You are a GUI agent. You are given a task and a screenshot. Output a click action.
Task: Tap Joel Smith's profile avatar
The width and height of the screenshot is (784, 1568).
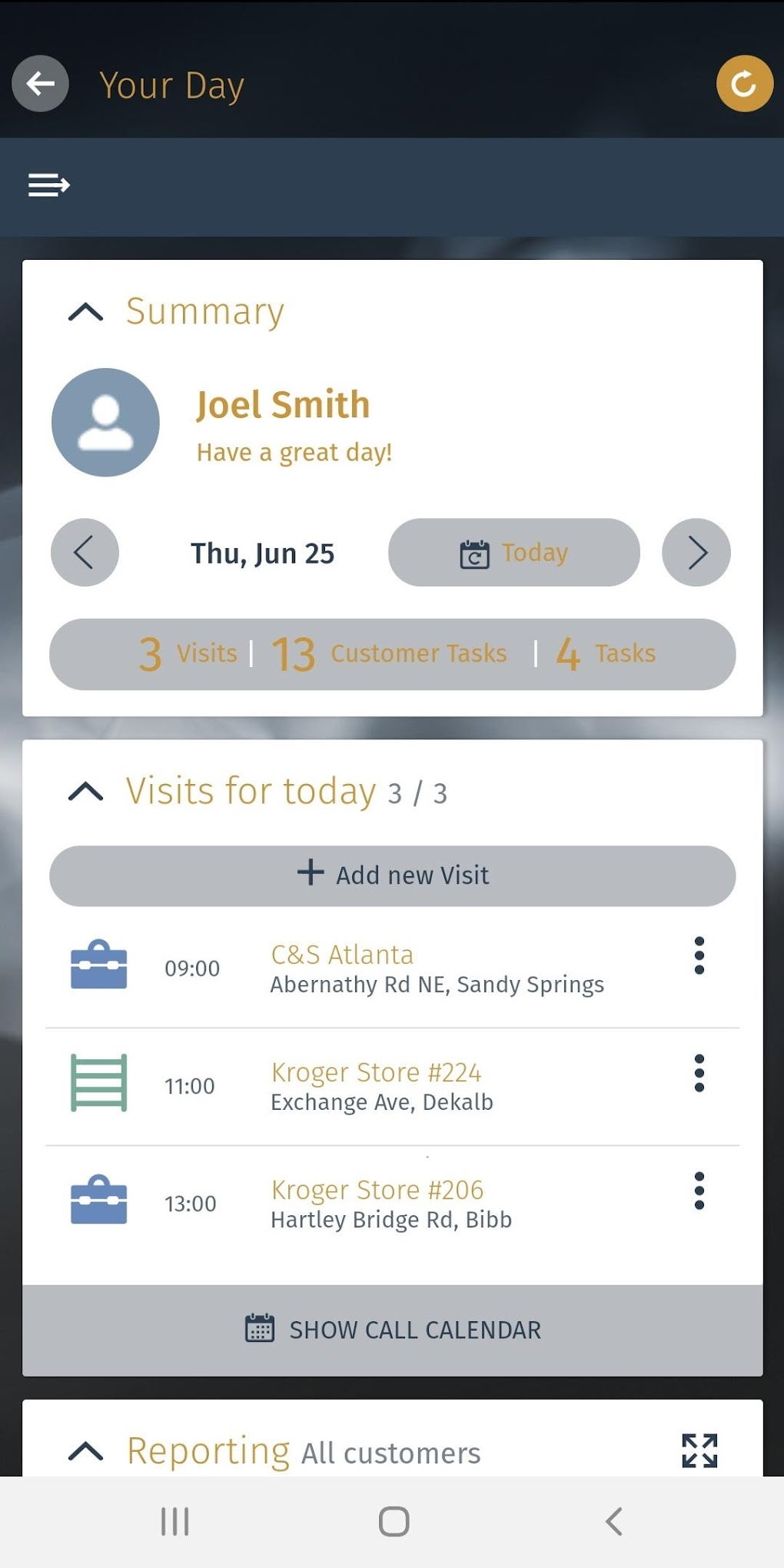coord(105,421)
